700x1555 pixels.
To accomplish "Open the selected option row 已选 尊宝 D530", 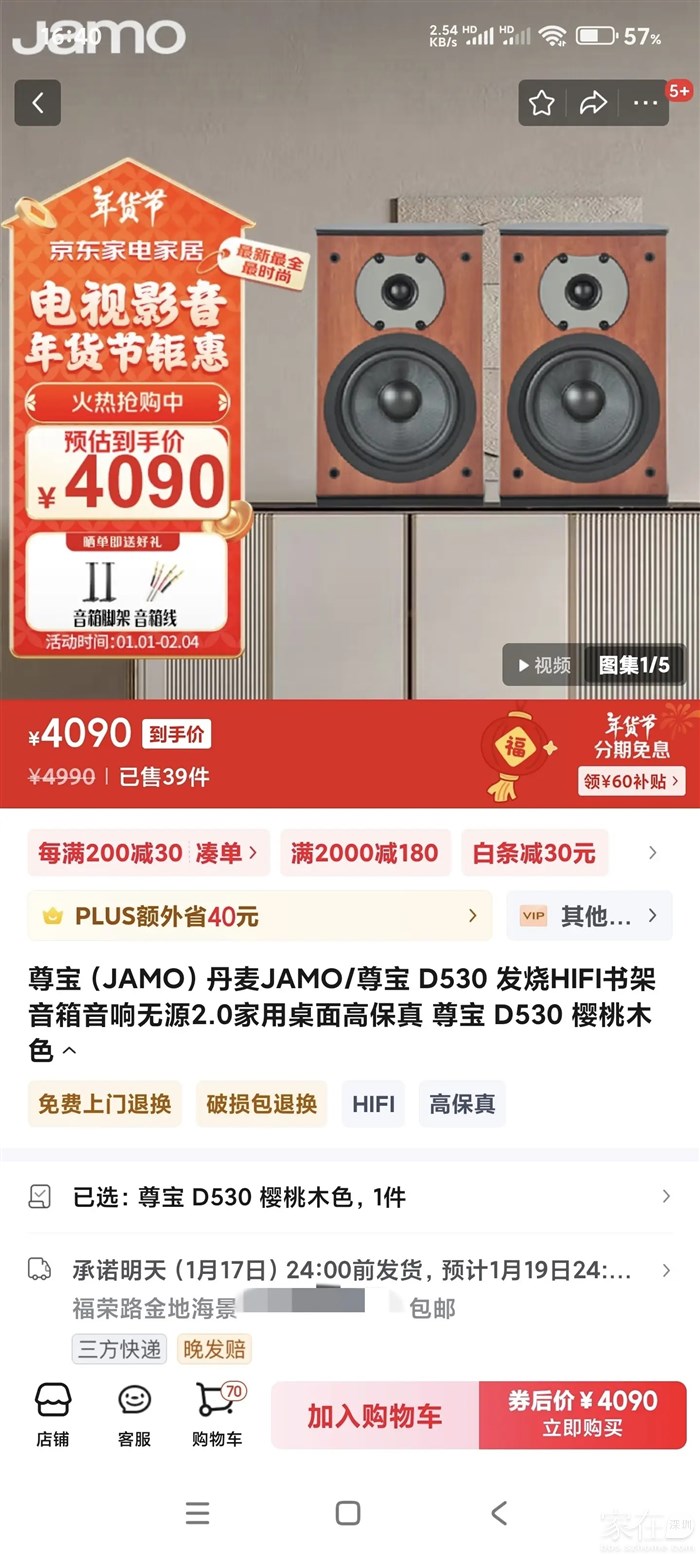I will [350, 1197].
